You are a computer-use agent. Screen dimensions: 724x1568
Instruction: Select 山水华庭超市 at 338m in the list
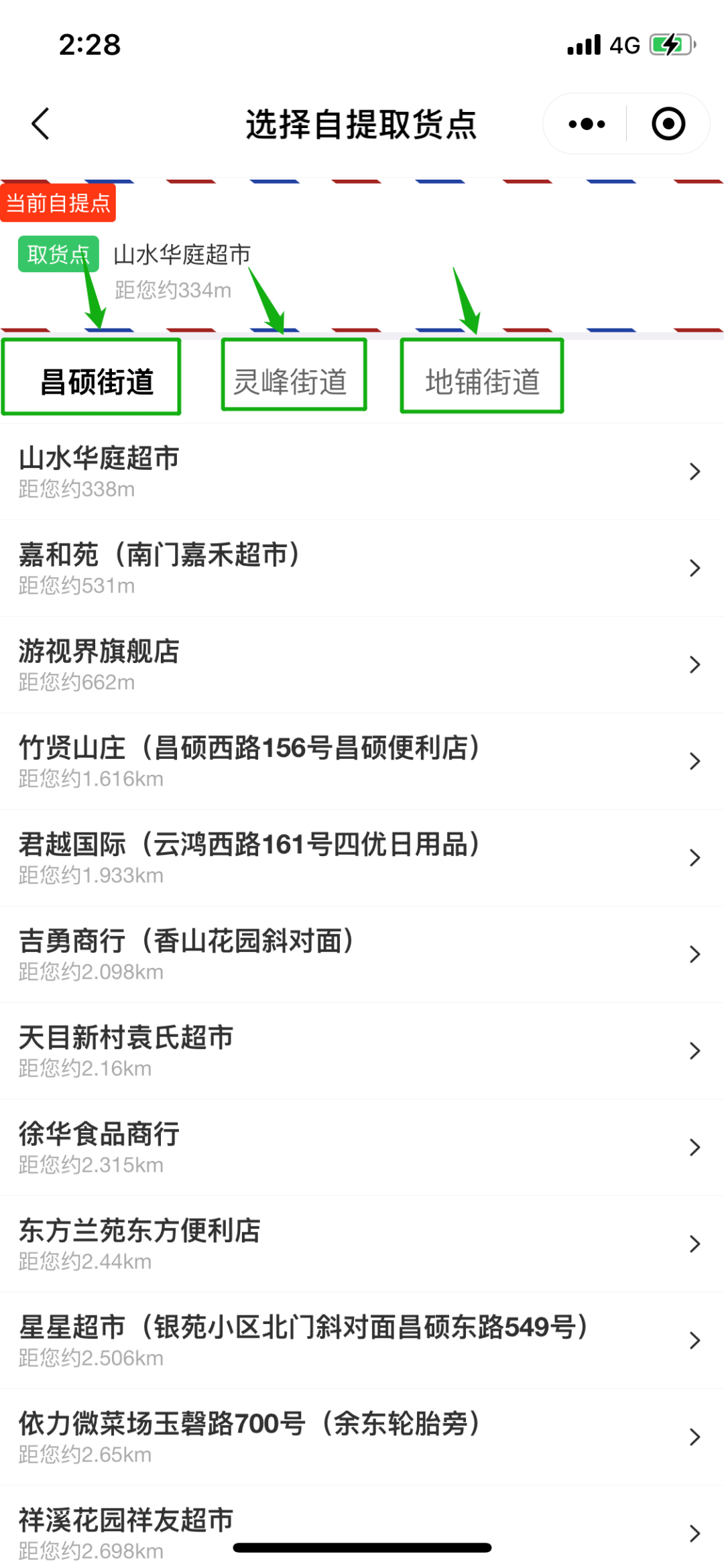(x=362, y=472)
